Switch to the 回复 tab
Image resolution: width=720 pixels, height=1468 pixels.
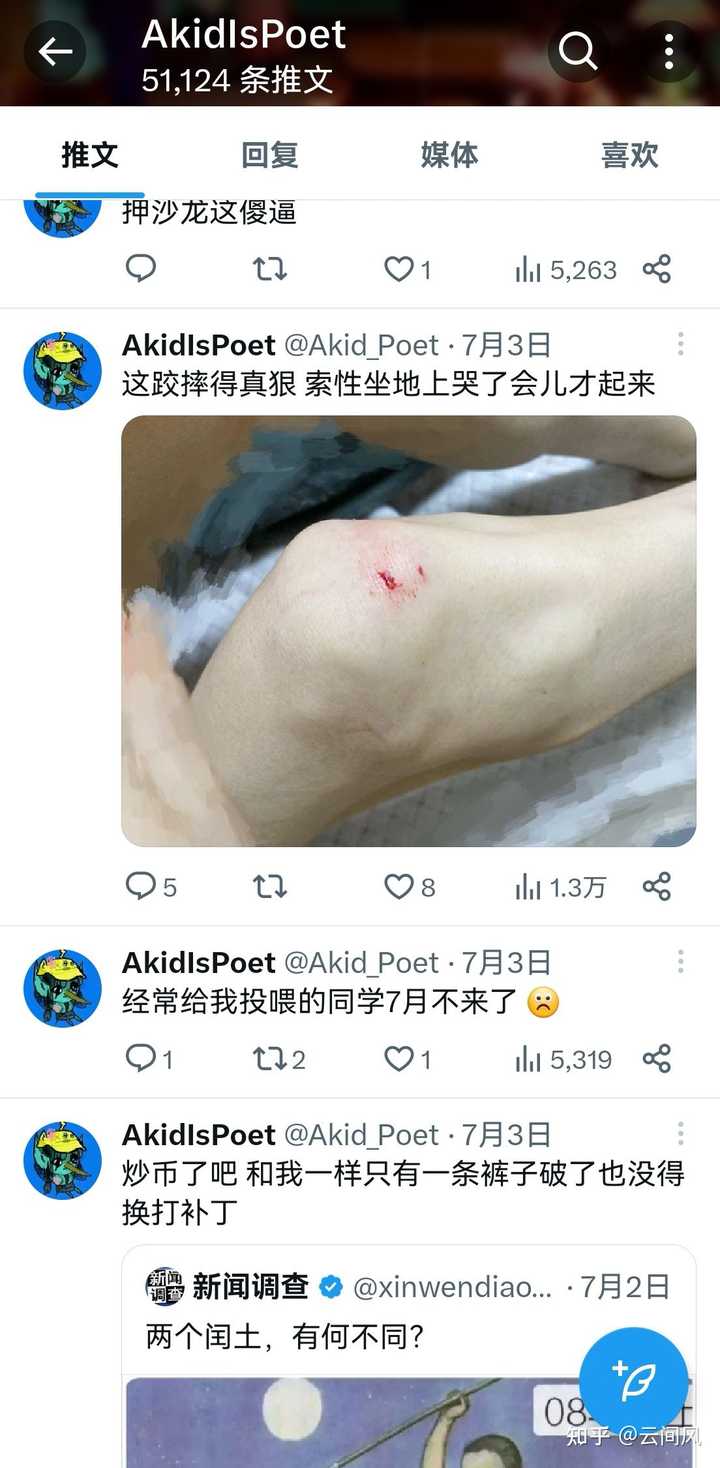tap(270, 155)
